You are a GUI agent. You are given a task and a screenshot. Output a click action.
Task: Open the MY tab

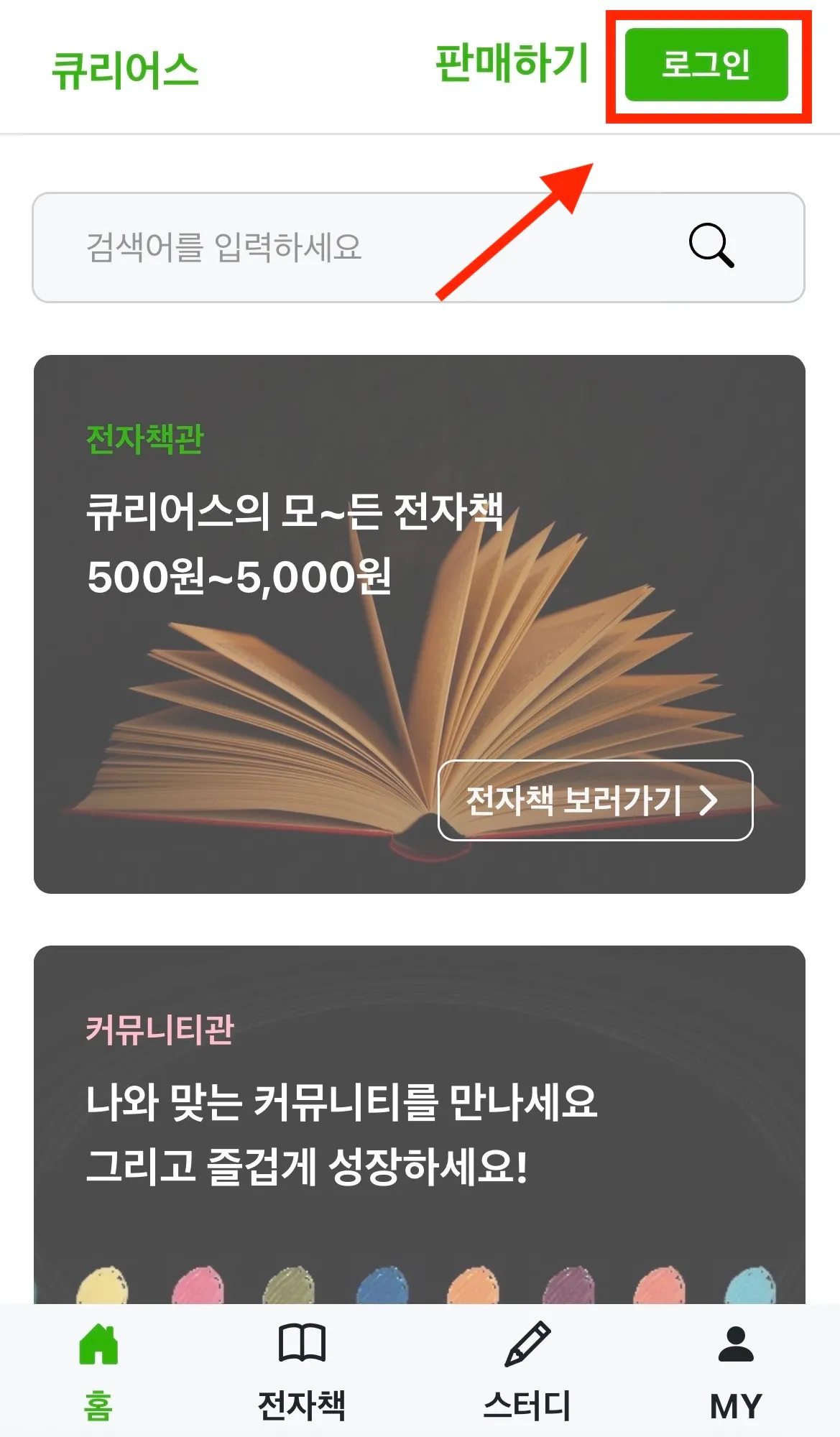735,1370
